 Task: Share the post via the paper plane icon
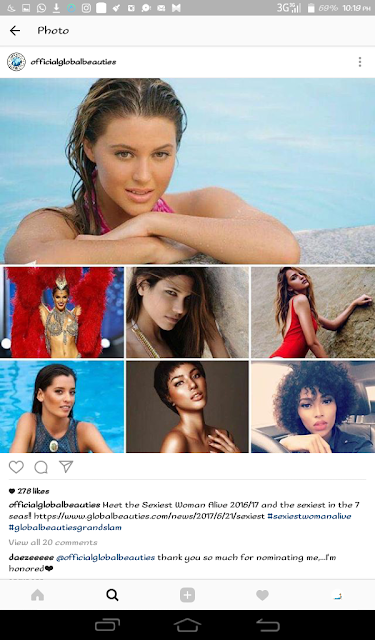pyautogui.click(x=66, y=467)
